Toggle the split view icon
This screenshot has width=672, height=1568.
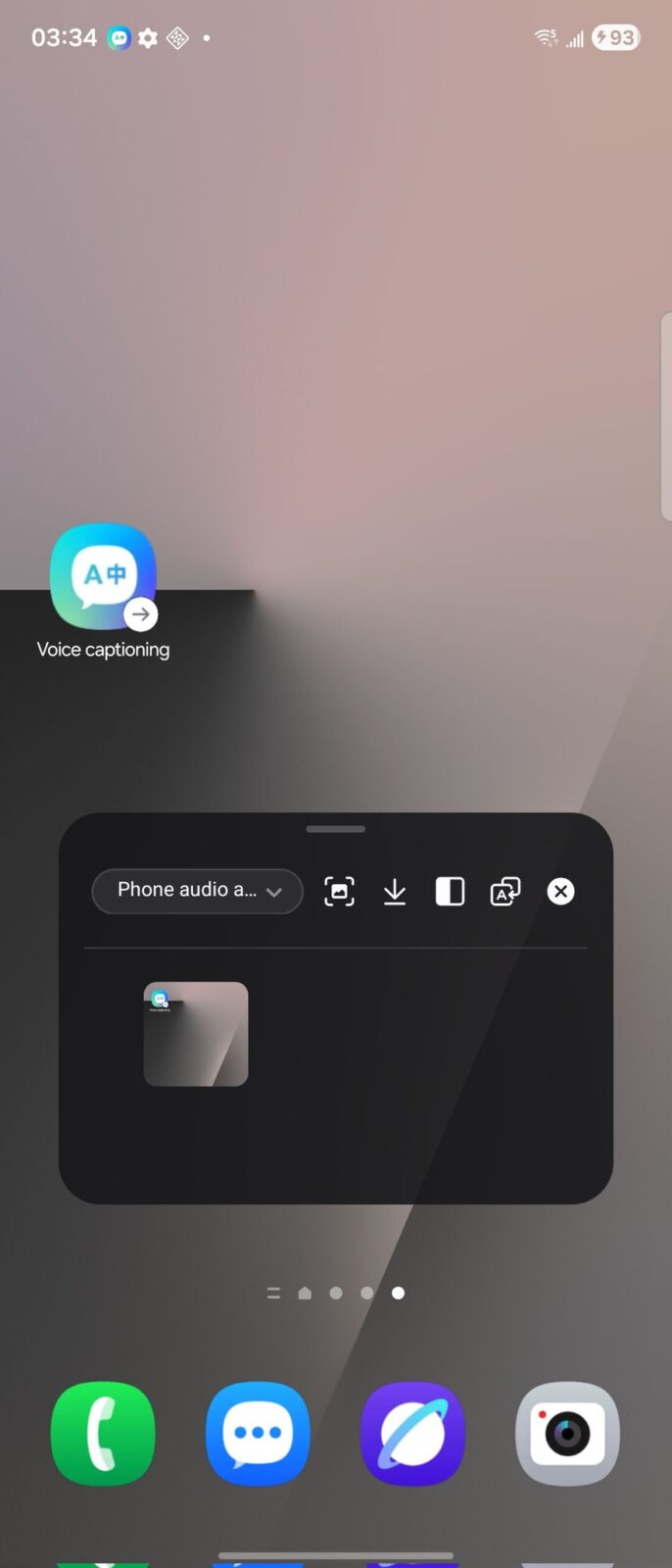coord(450,891)
